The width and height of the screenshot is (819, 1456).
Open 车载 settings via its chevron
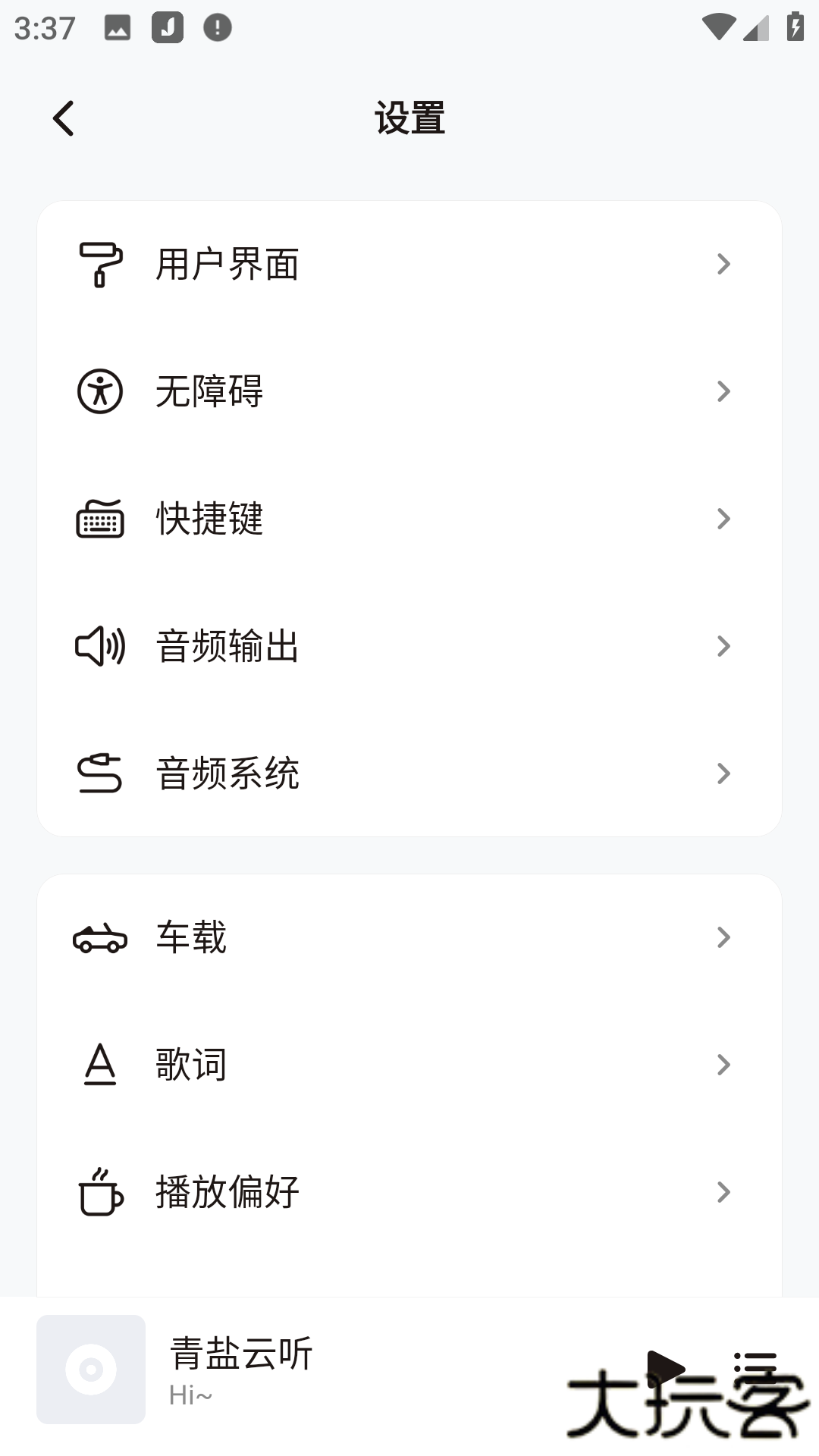click(724, 937)
